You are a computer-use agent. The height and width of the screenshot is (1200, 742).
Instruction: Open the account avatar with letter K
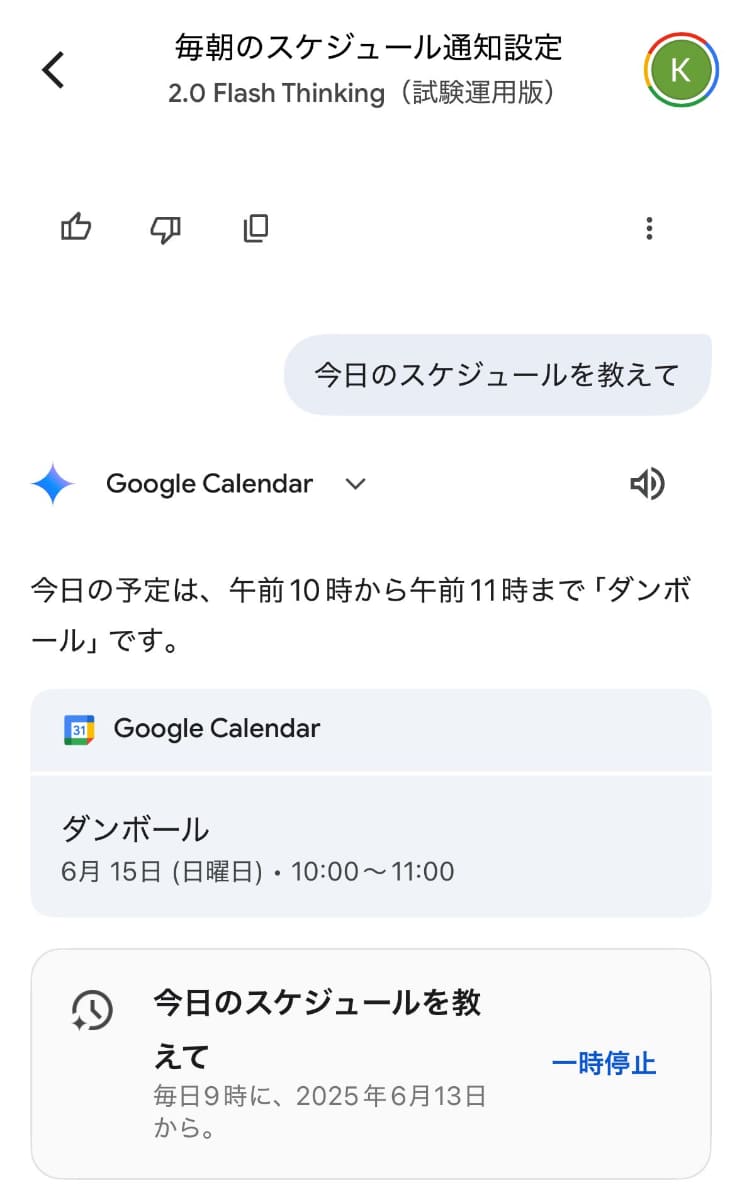(x=681, y=70)
